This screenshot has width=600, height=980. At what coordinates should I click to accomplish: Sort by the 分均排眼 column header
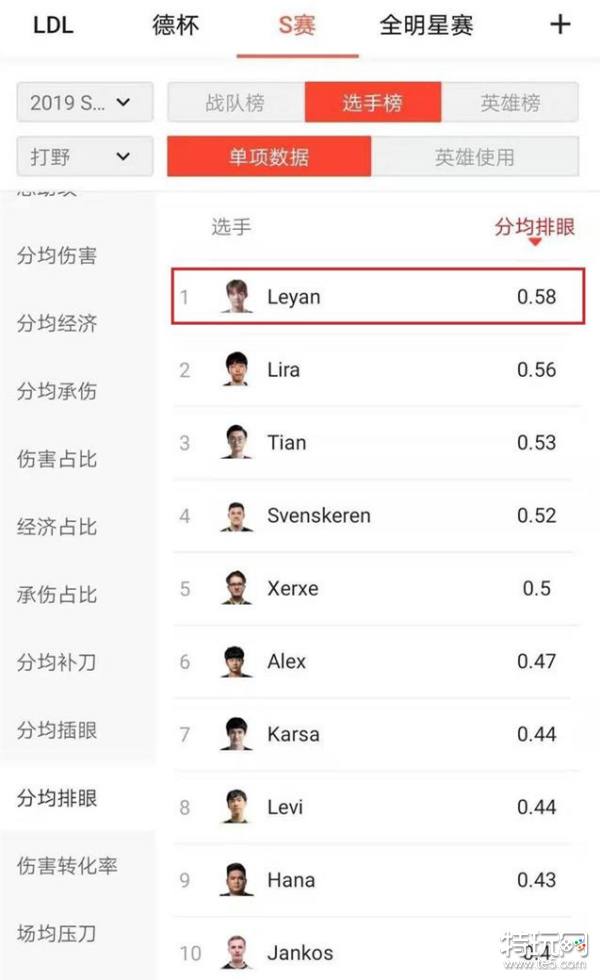[534, 228]
